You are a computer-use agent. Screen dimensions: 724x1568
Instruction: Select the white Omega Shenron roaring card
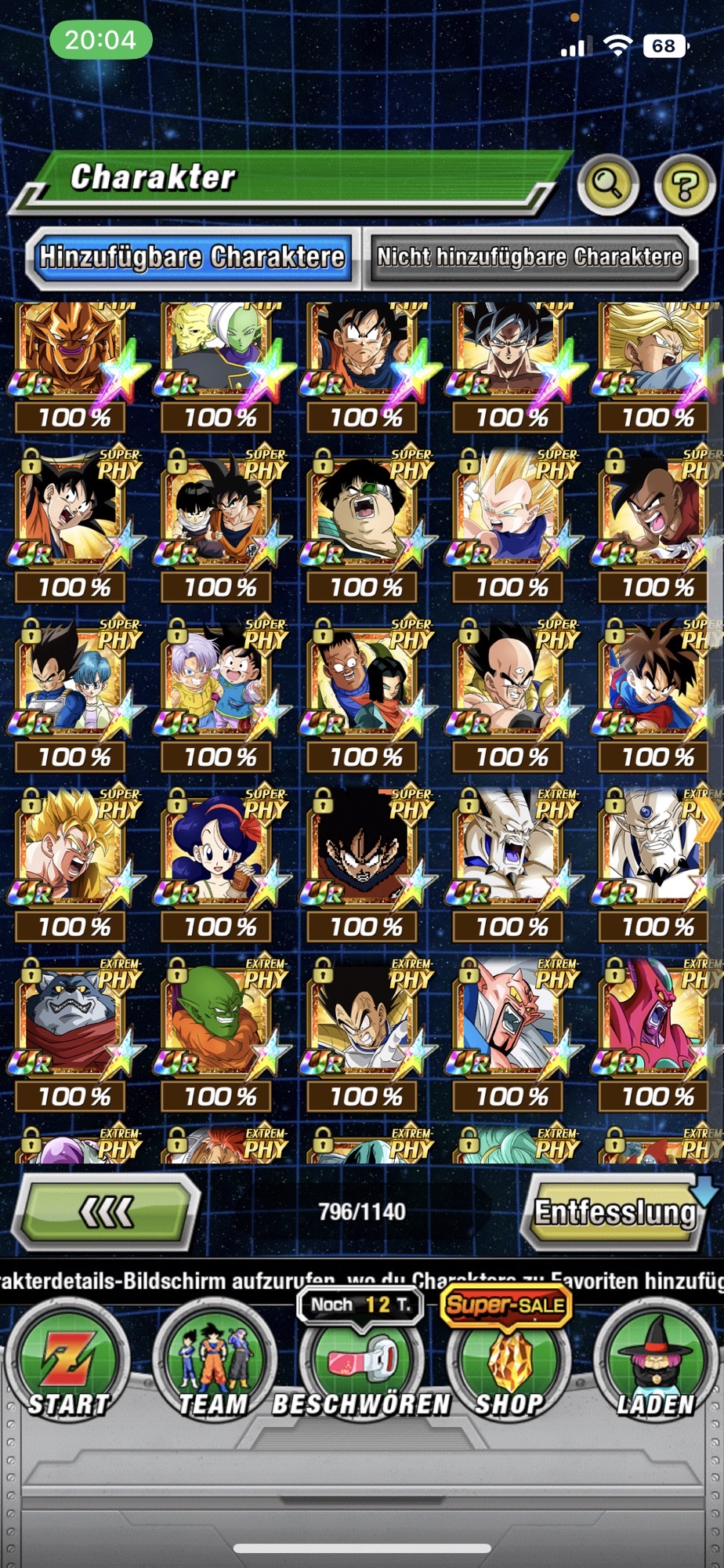click(512, 864)
